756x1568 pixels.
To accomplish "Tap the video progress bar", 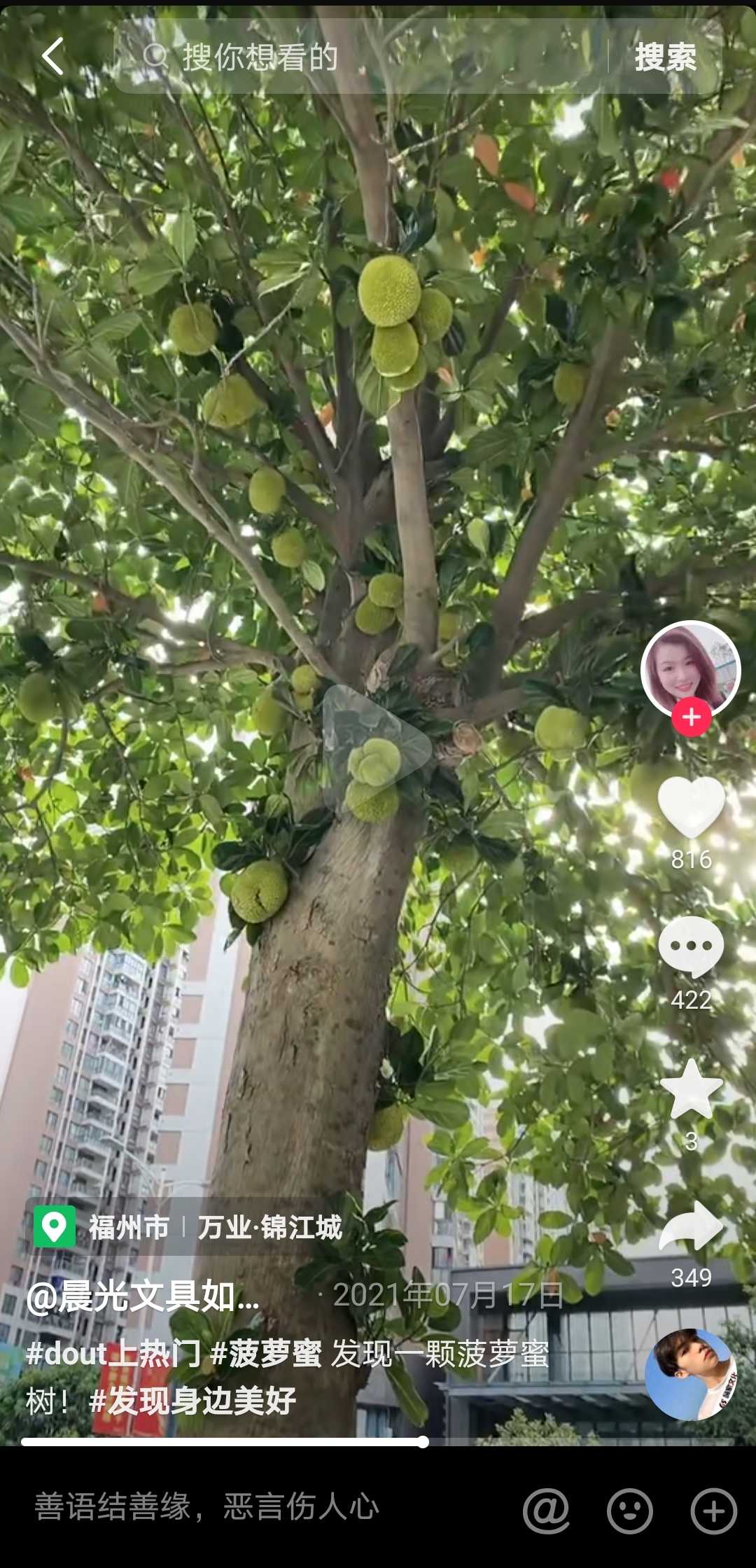I will coord(378,1441).
